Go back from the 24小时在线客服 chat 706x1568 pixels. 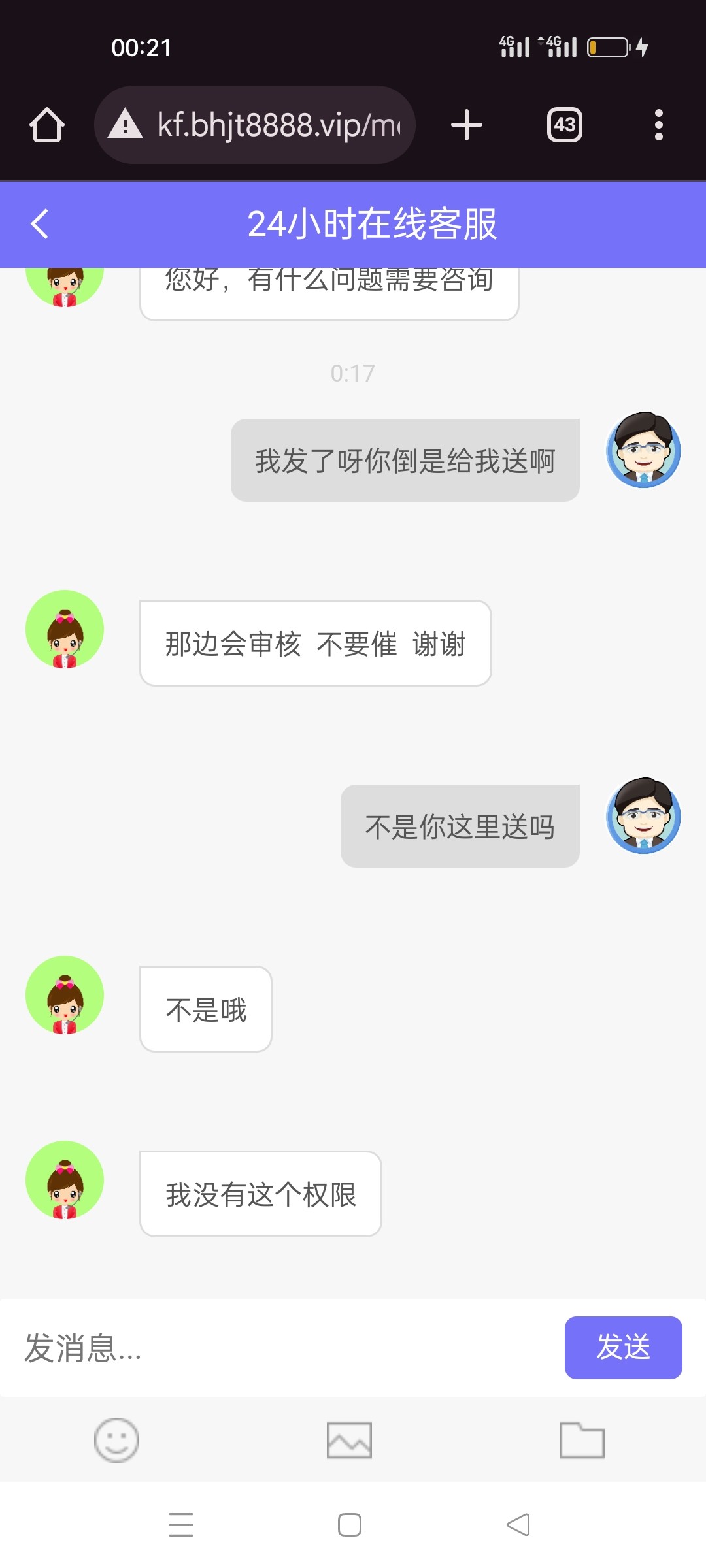pos(41,224)
